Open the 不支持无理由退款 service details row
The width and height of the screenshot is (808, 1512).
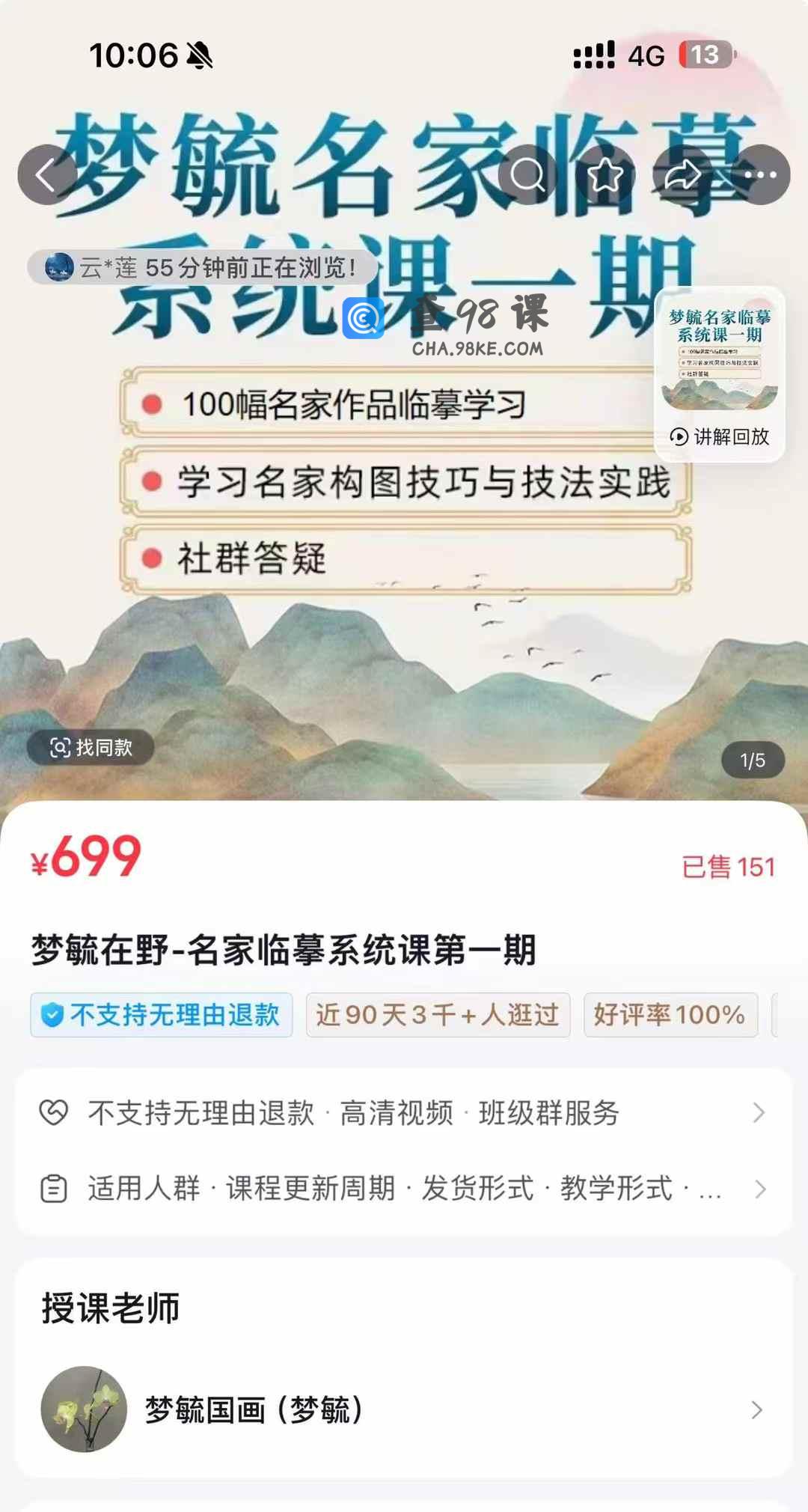tap(404, 1113)
